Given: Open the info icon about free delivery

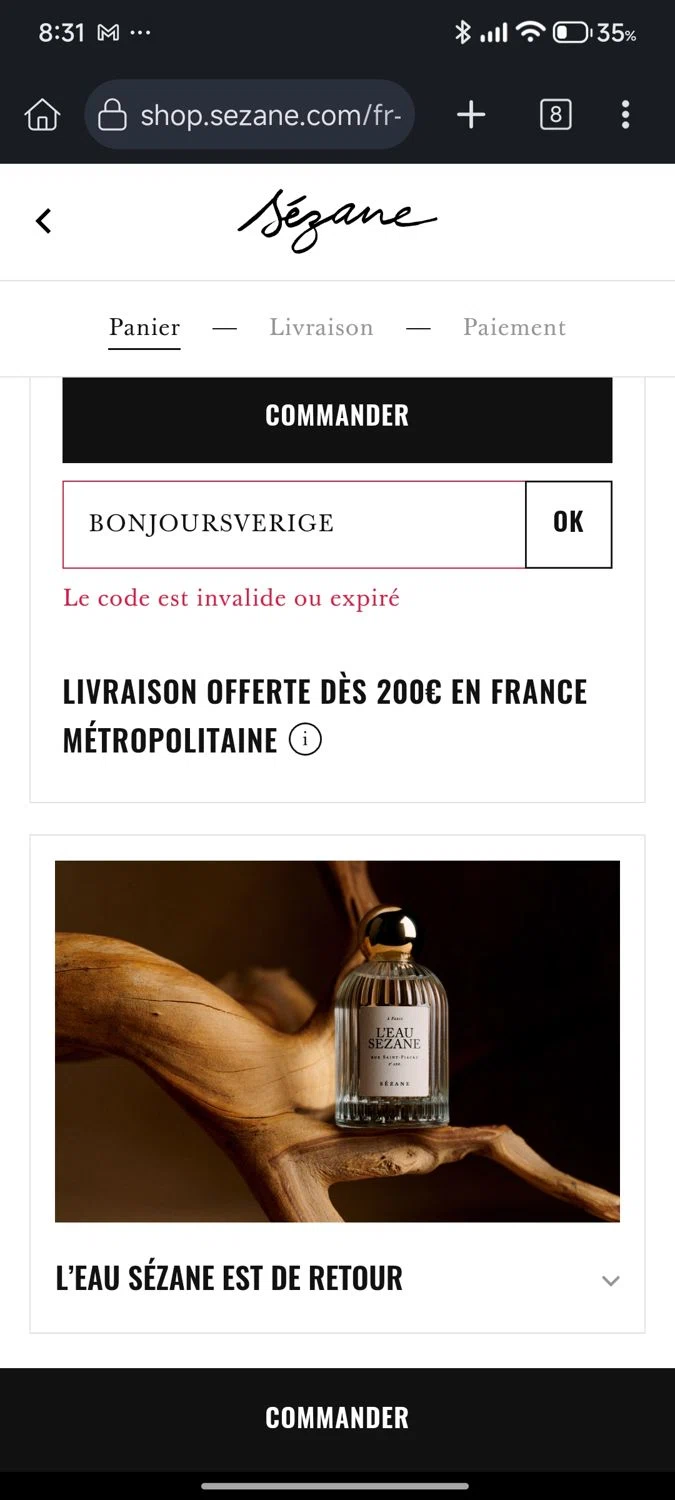Looking at the screenshot, I should (305, 741).
